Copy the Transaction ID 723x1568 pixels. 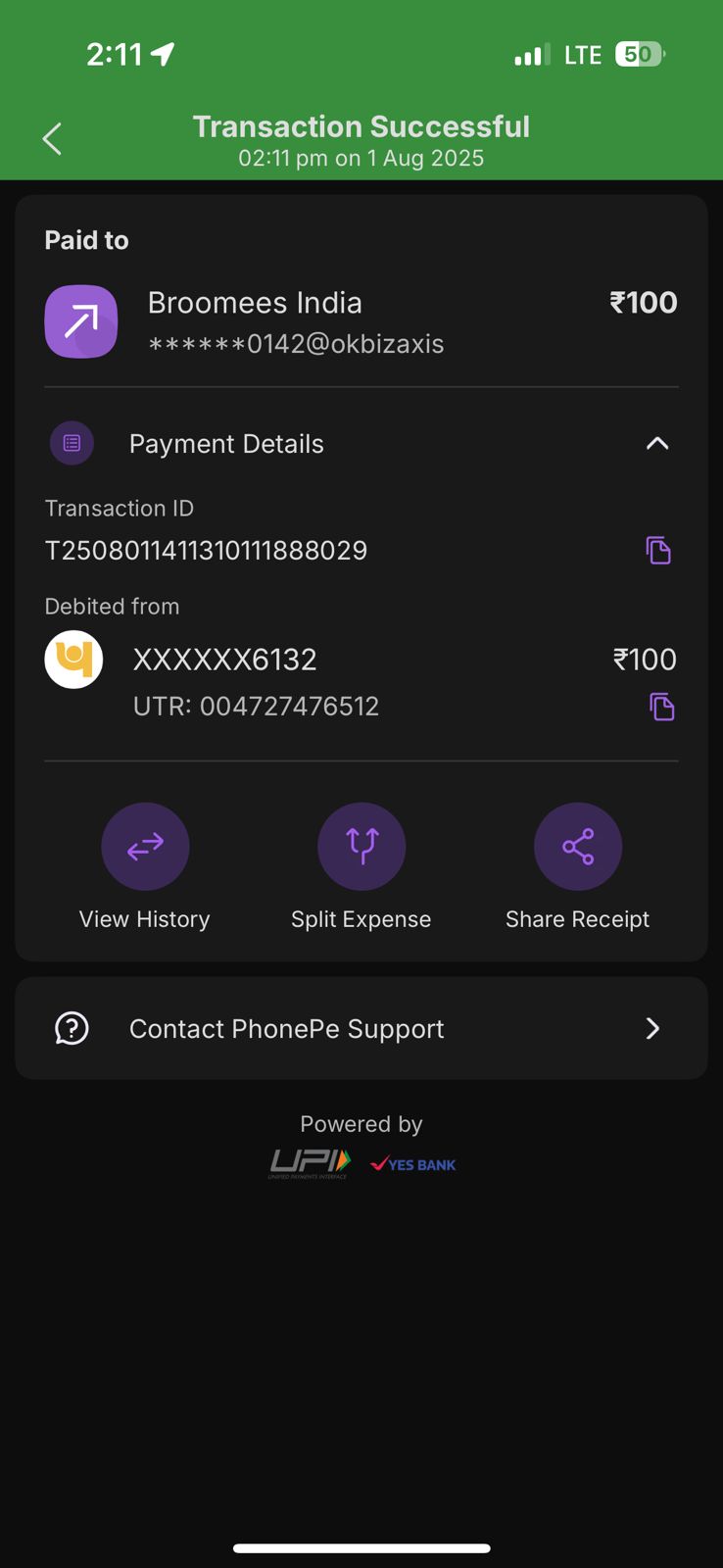click(x=658, y=551)
